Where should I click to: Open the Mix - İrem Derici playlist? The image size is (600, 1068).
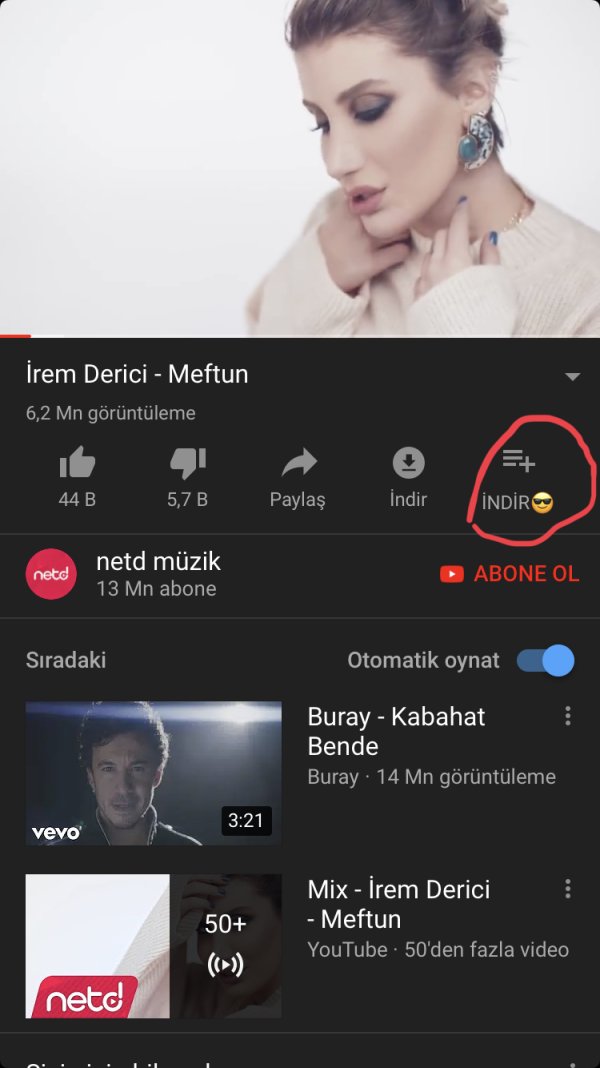[153, 946]
